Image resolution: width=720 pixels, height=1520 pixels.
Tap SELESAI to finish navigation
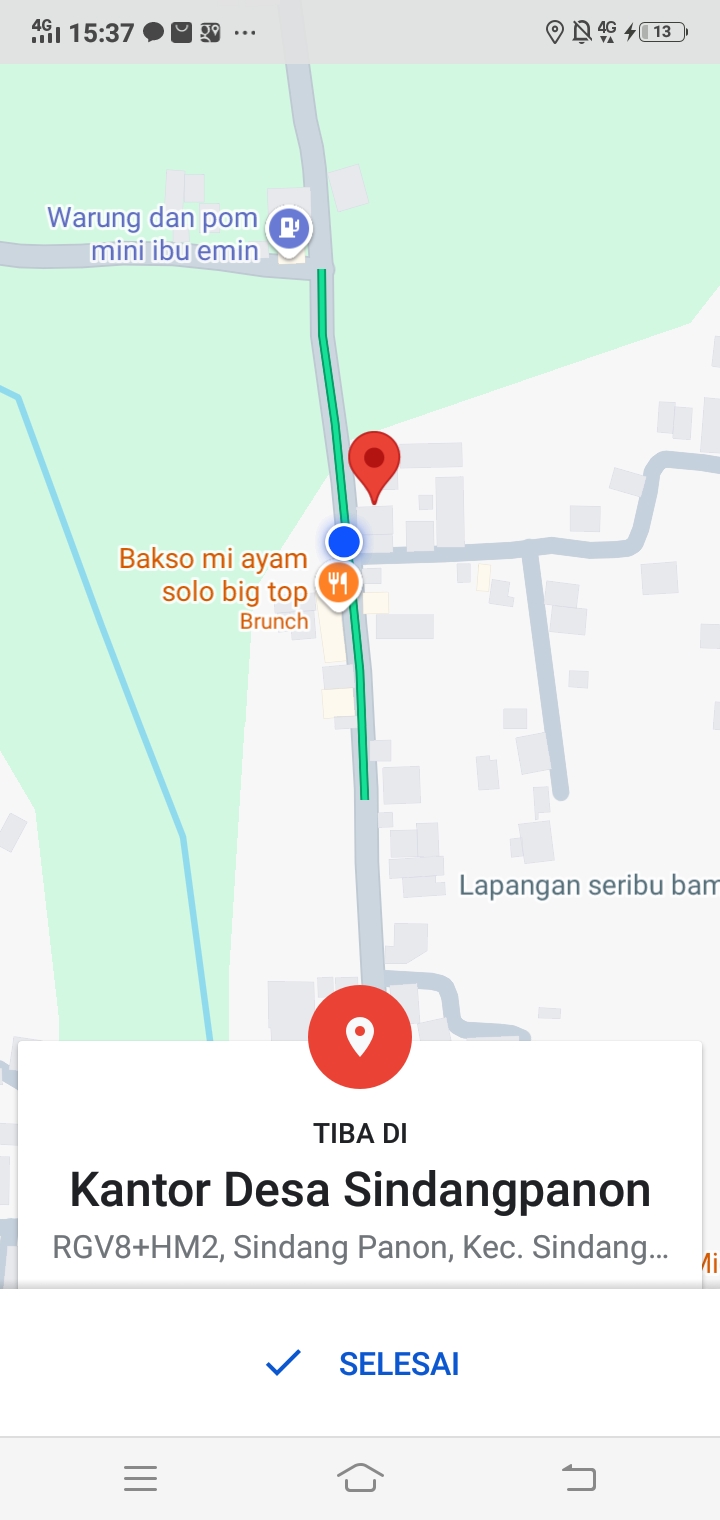tap(399, 1362)
